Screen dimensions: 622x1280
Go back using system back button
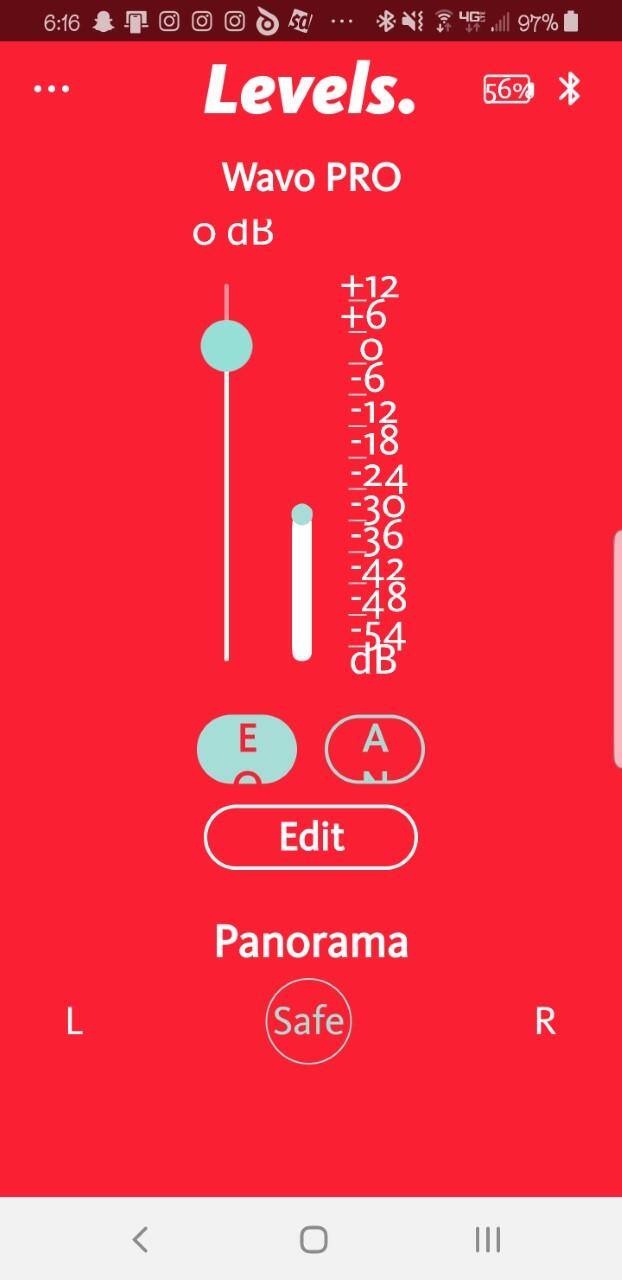[x=140, y=1240]
